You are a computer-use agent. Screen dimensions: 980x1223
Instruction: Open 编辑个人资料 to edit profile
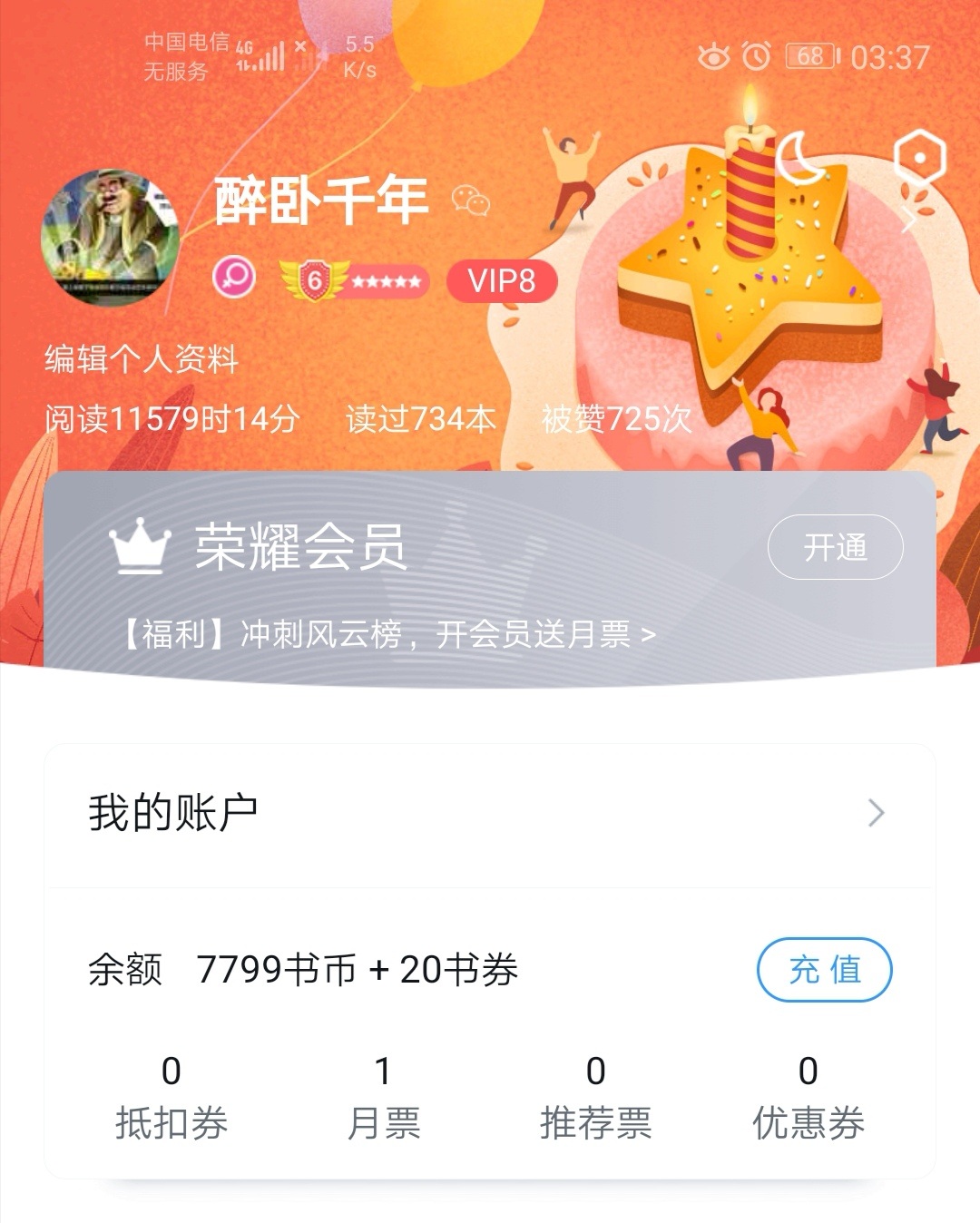(142, 359)
